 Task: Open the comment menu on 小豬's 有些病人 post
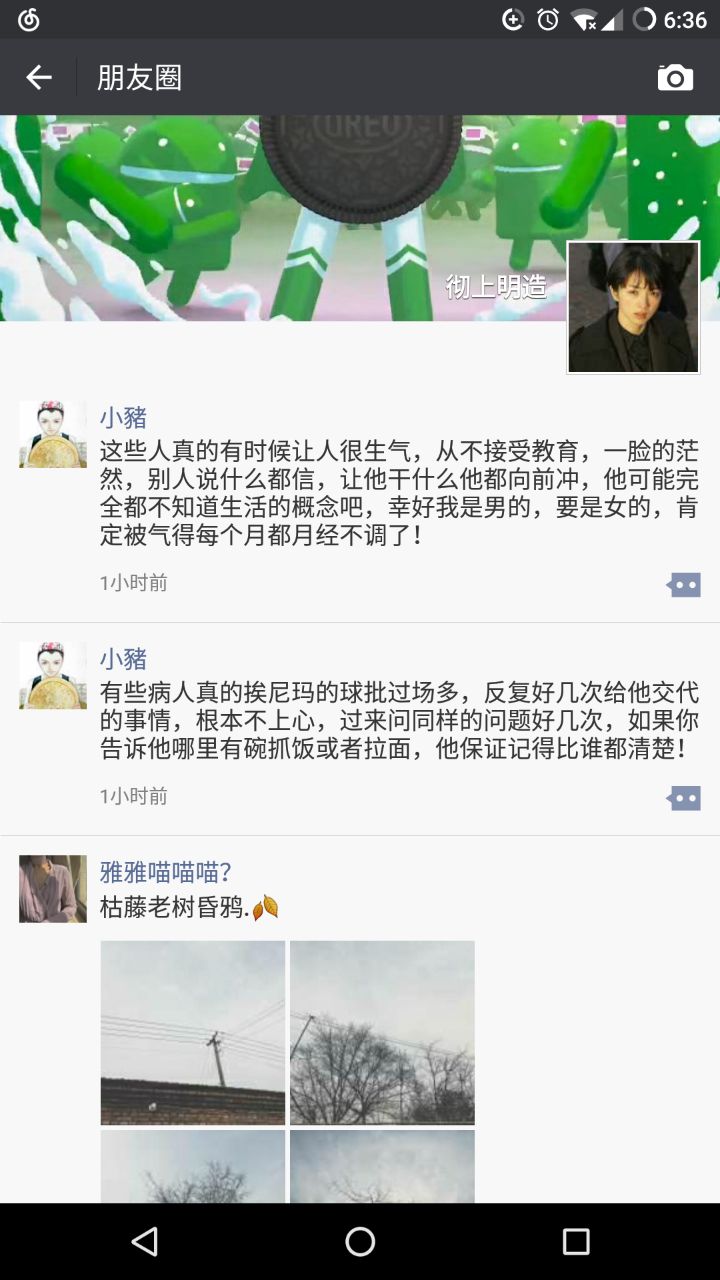[684, 798]
